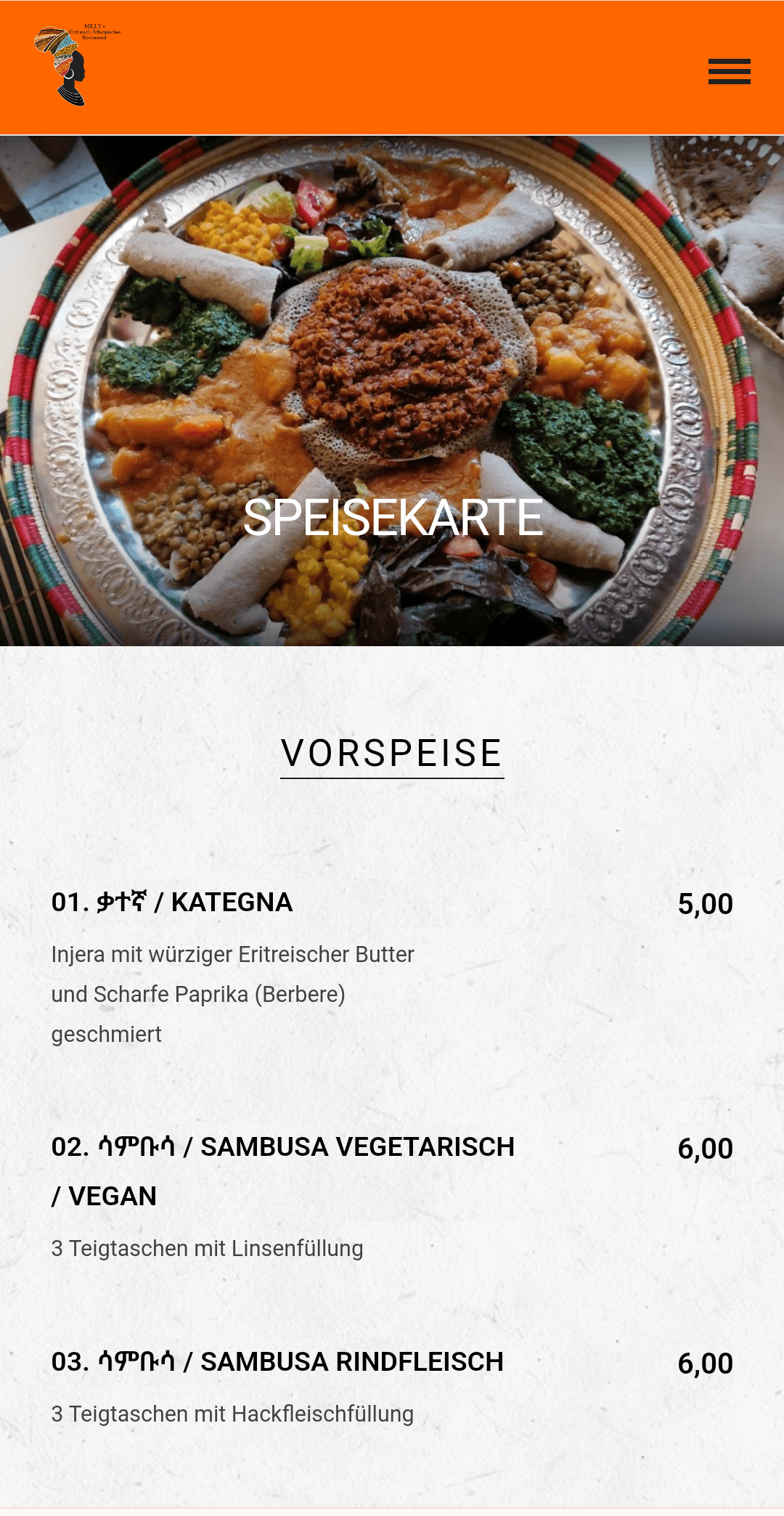The image size is (784, 1516).
Task: Select KATEGNA description text about Berbere
Action: pos(199,994)
